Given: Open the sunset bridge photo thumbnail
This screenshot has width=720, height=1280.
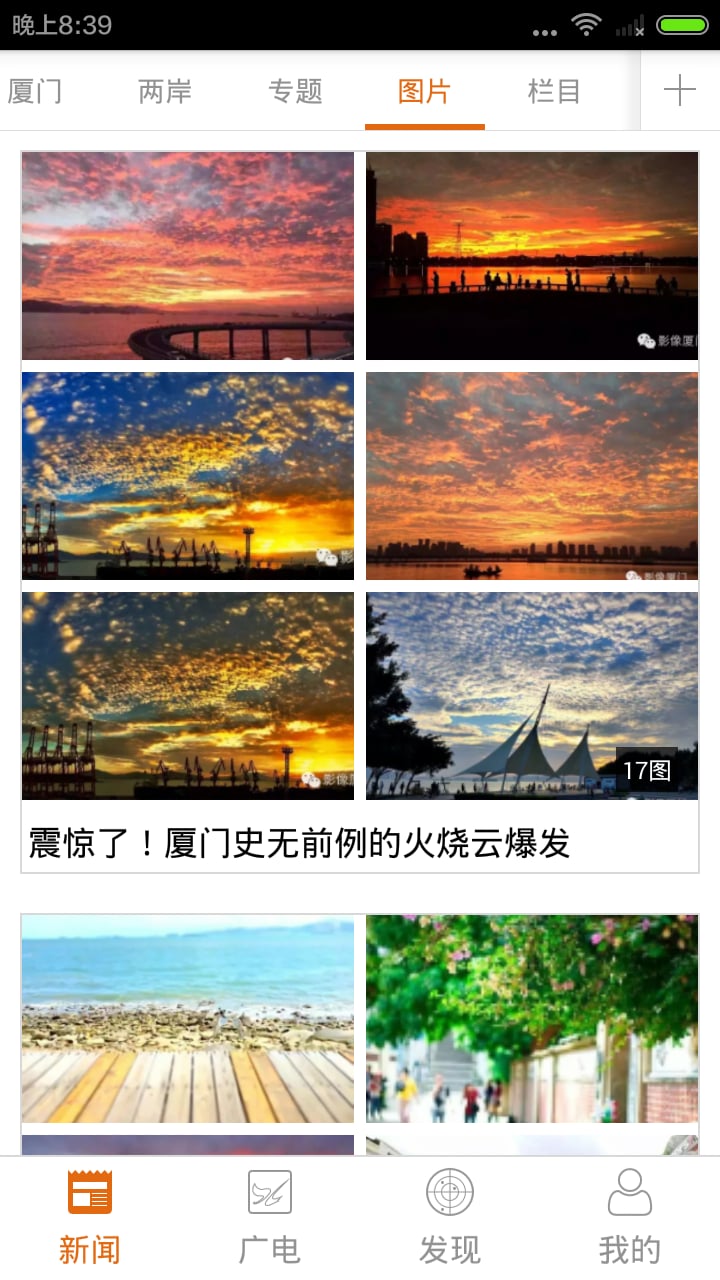Looking at the screenshot, I should point(187,255).
